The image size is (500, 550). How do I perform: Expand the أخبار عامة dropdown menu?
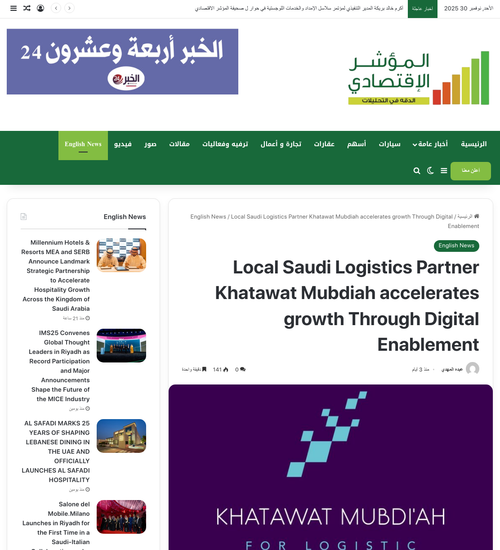click(430, 144)
